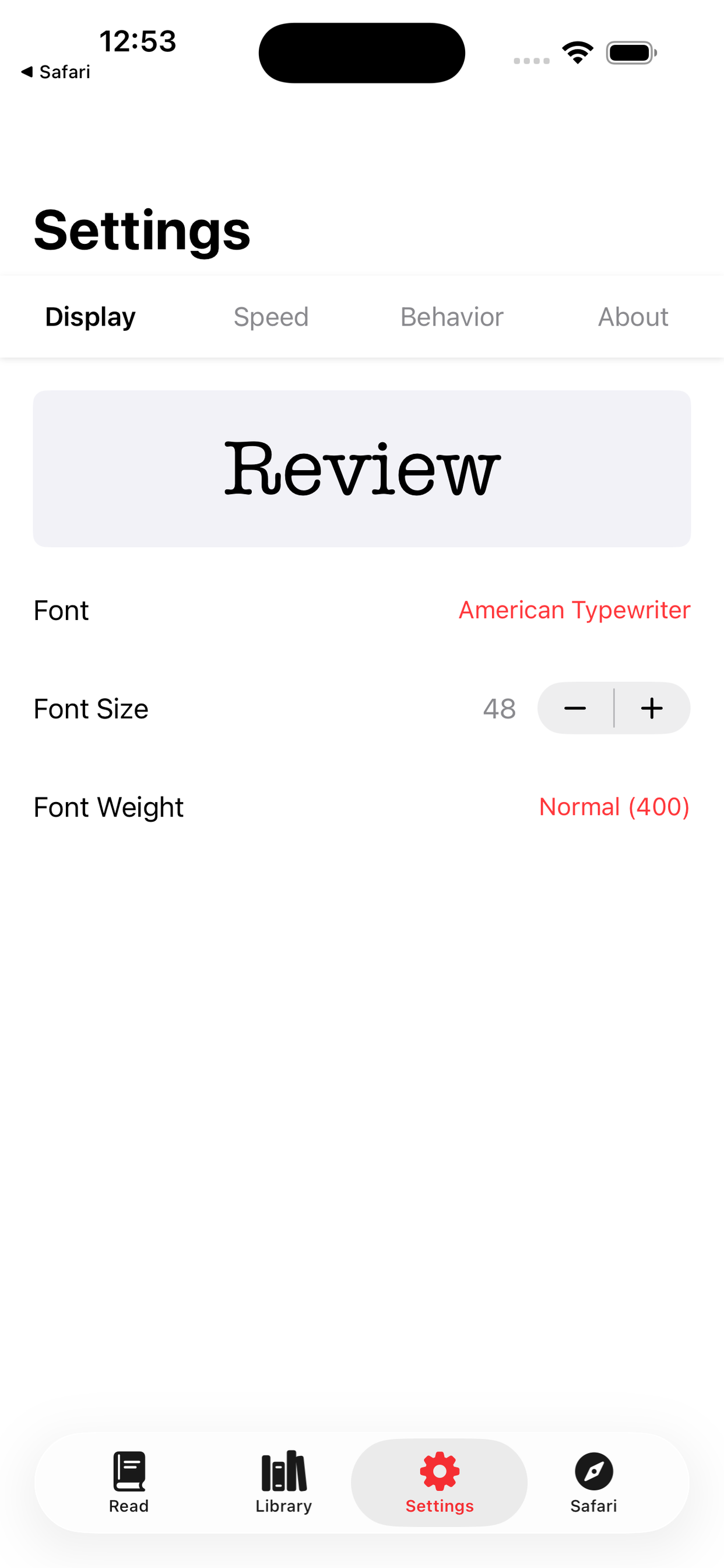Image resolution: width=724 pixels, height=1568 pixels.
Task: Tap the minus icon to shrink text
Action: 575,708
